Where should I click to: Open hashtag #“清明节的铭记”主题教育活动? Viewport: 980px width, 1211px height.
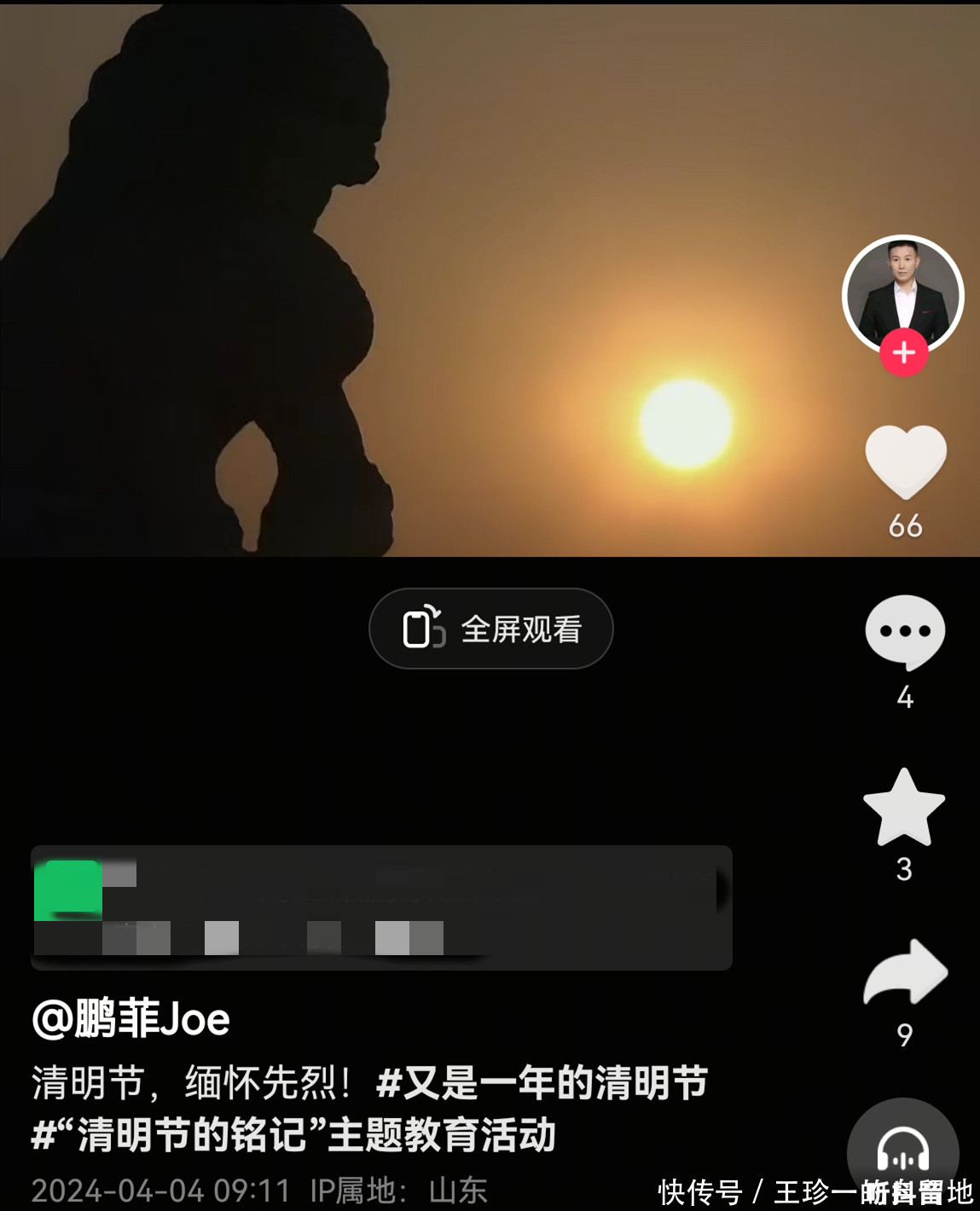point(294,1135)
